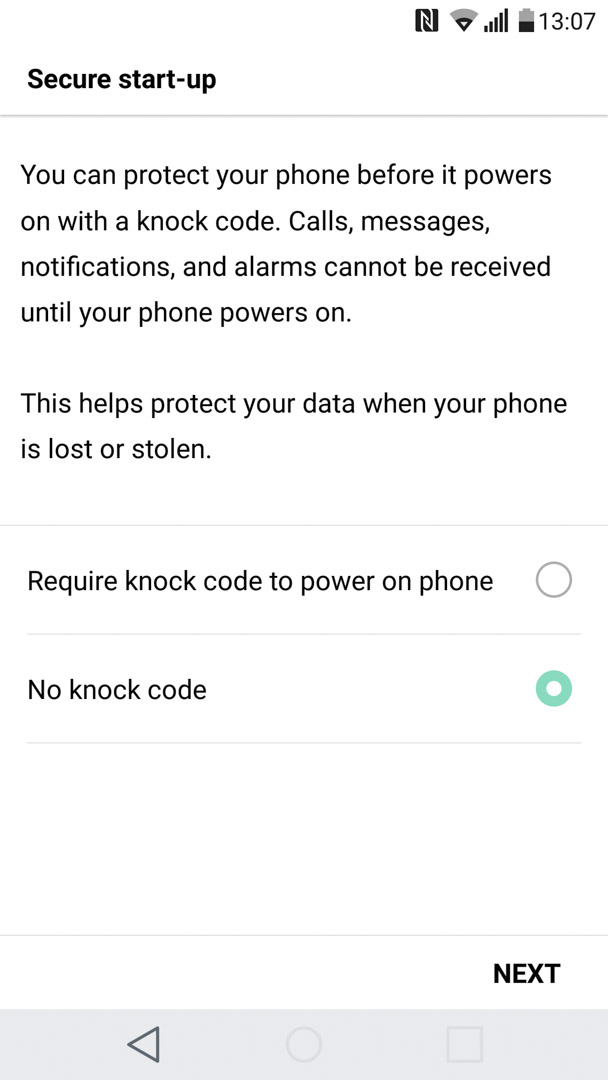Open recent apps from navigation bar
The image size is (608, 1080).
pos(464,1044)
